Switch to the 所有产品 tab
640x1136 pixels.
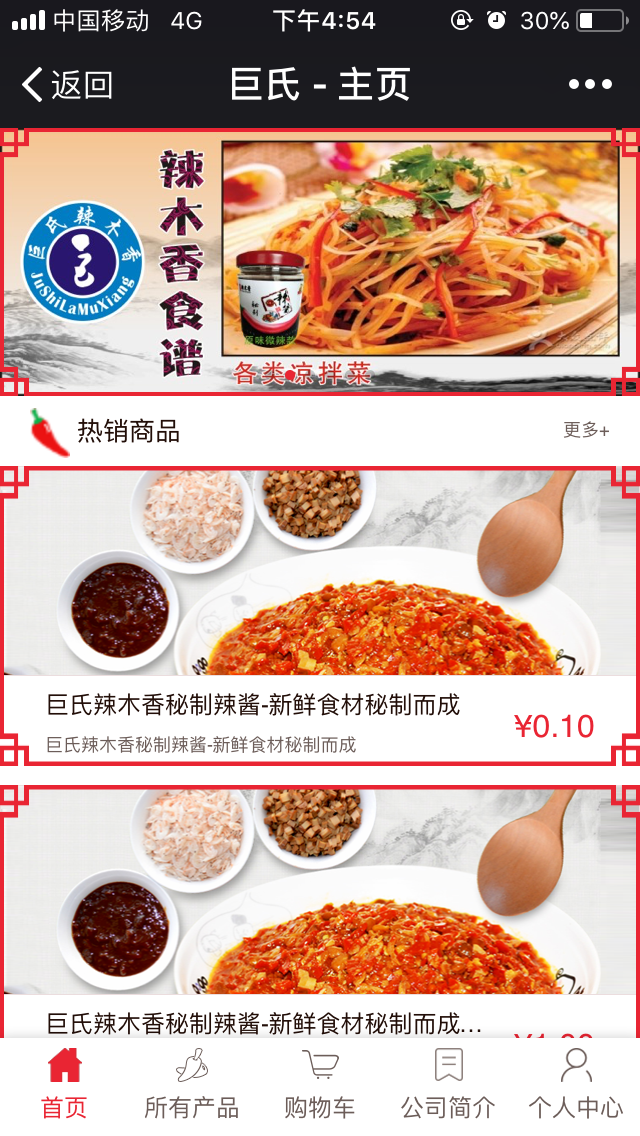click(192, 1085)
